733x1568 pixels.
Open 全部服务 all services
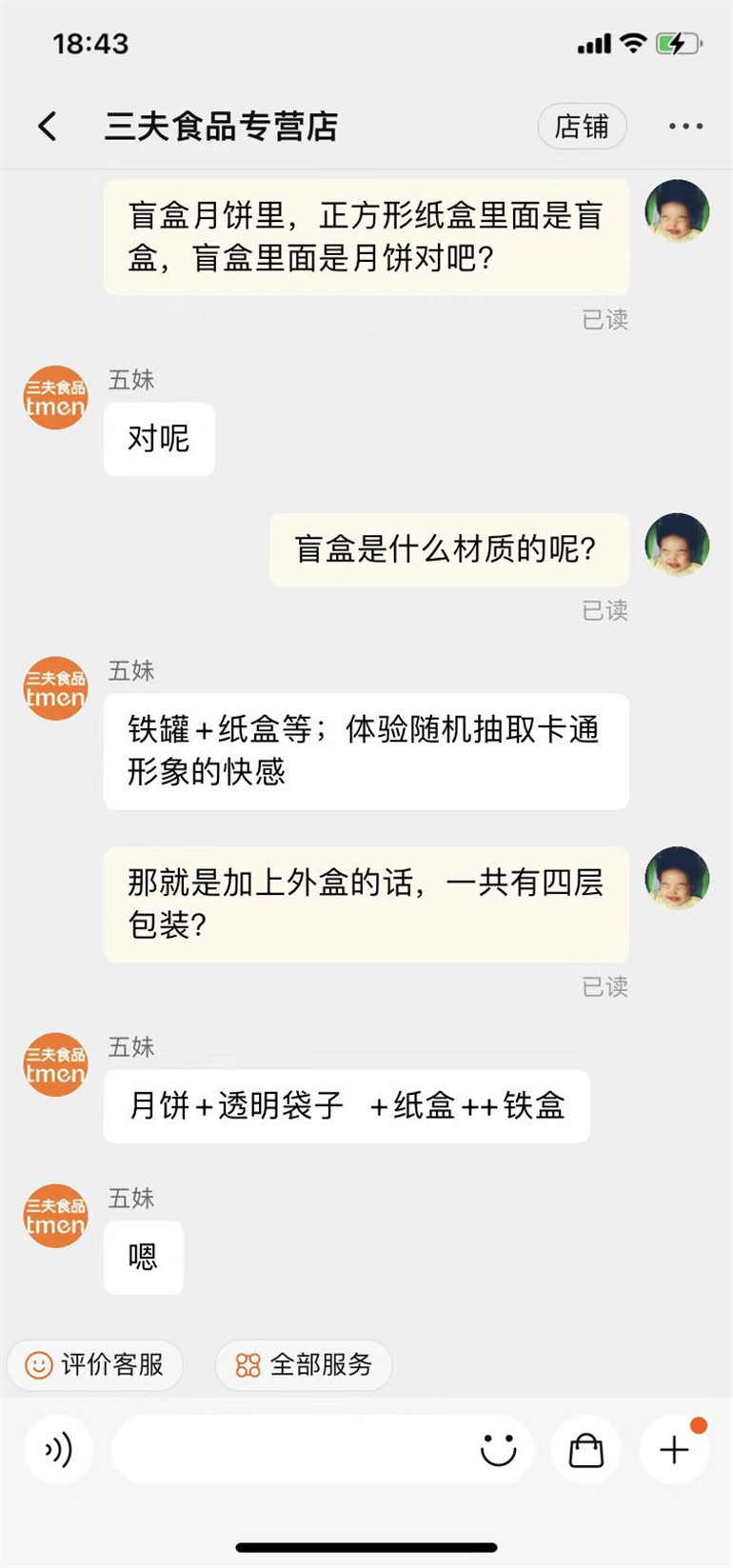(x=304, y=1364)
